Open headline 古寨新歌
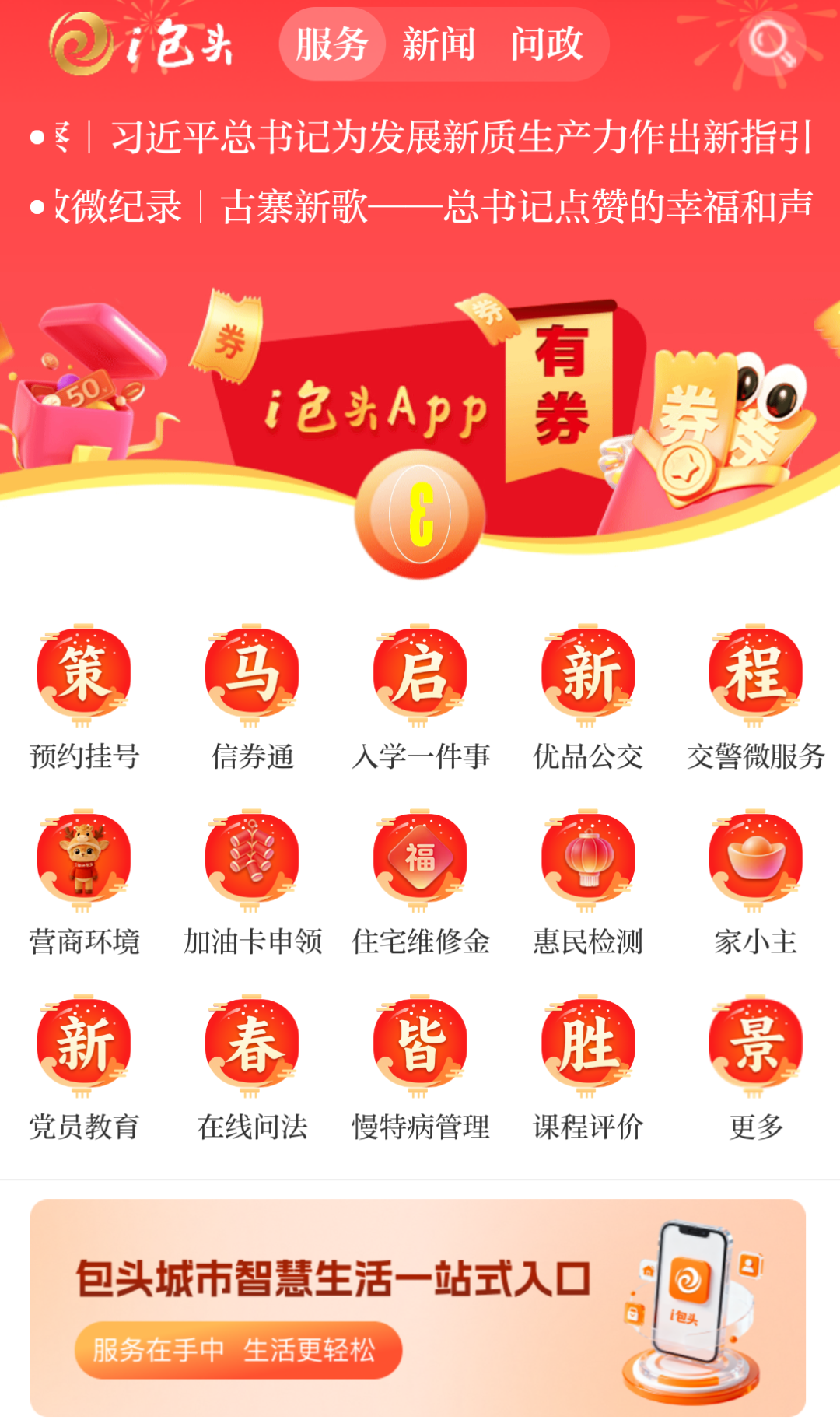This screenshot has width=840, height=1427. click(516, 207)
